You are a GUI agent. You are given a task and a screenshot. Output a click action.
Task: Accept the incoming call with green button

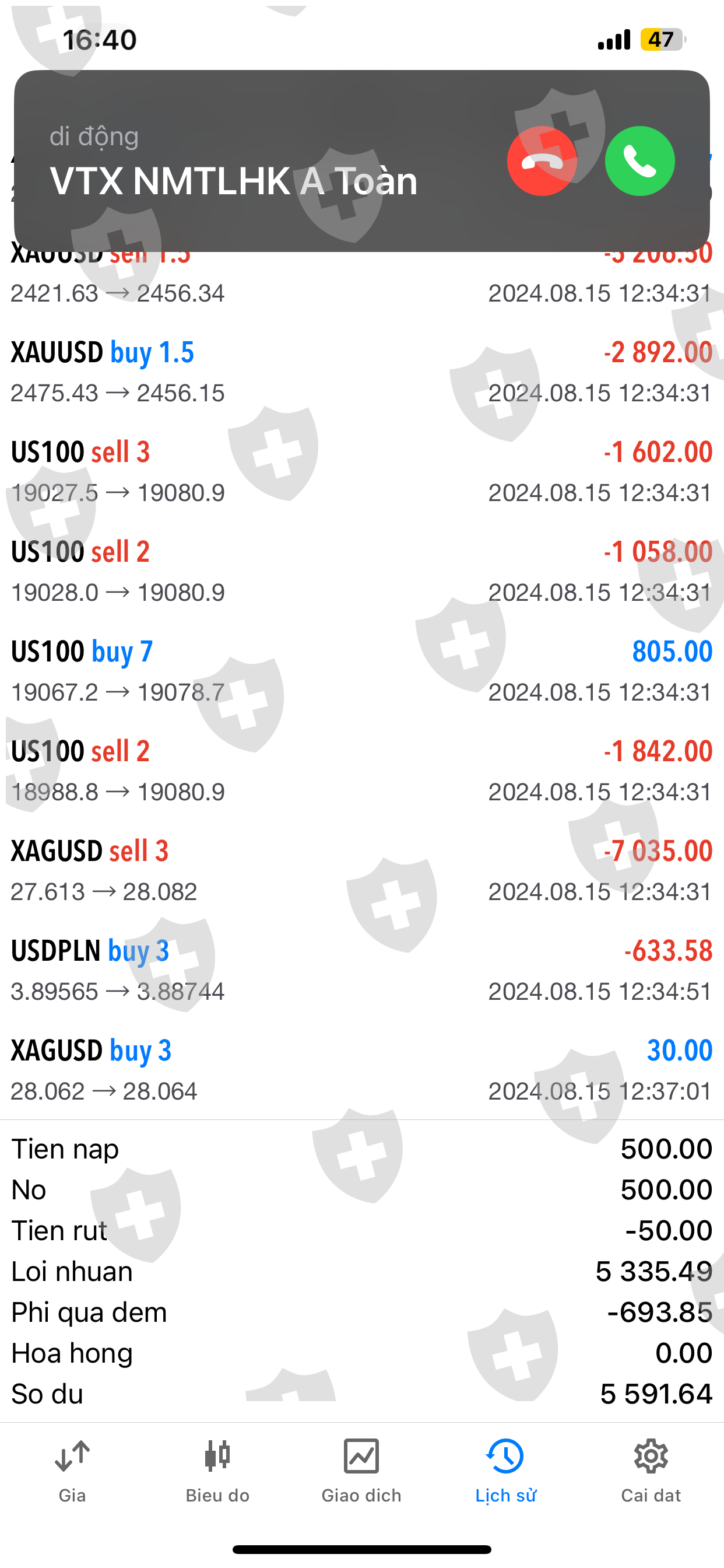click(x=639, y=162)
